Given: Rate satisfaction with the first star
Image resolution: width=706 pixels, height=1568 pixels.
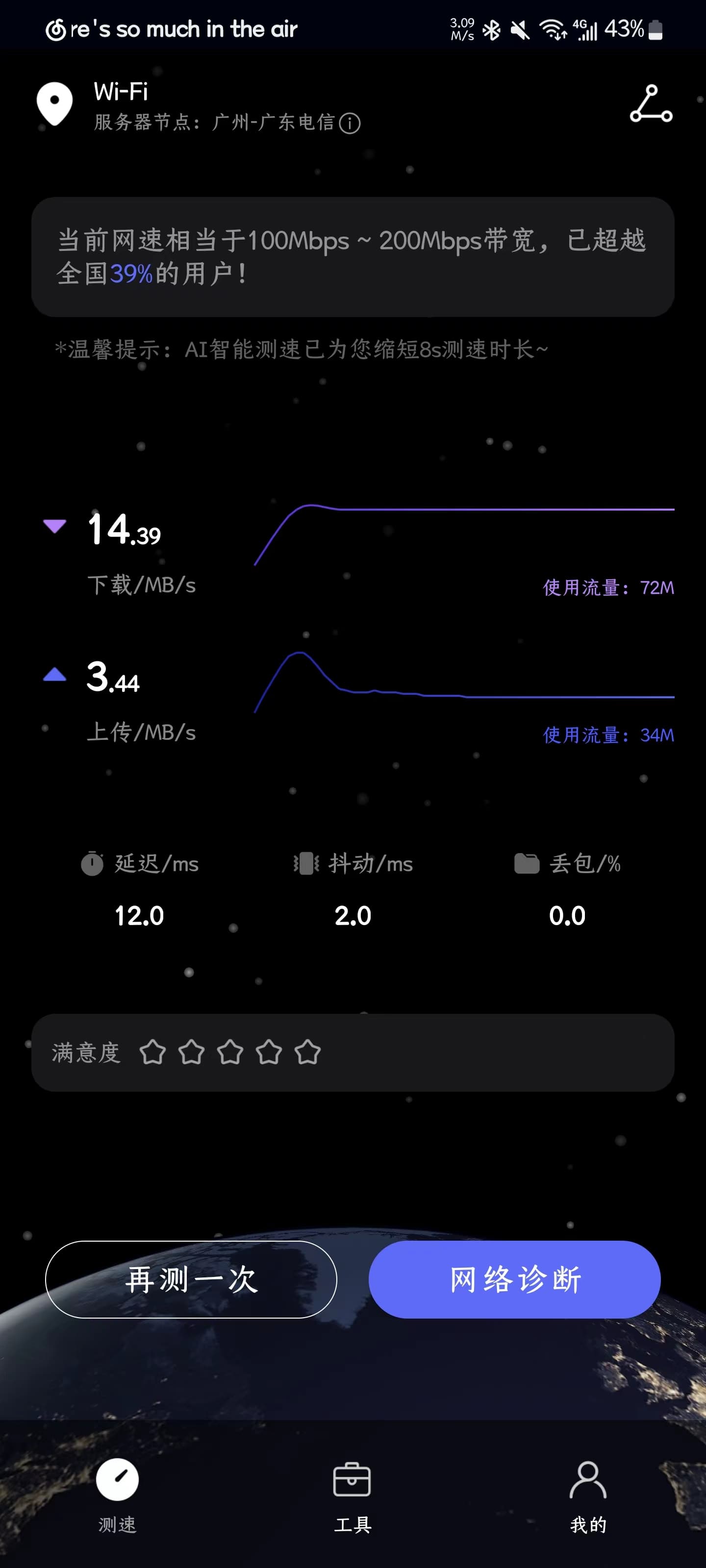Looking at the screenshot, I should pyautogui.click(x=152, y=1052).
